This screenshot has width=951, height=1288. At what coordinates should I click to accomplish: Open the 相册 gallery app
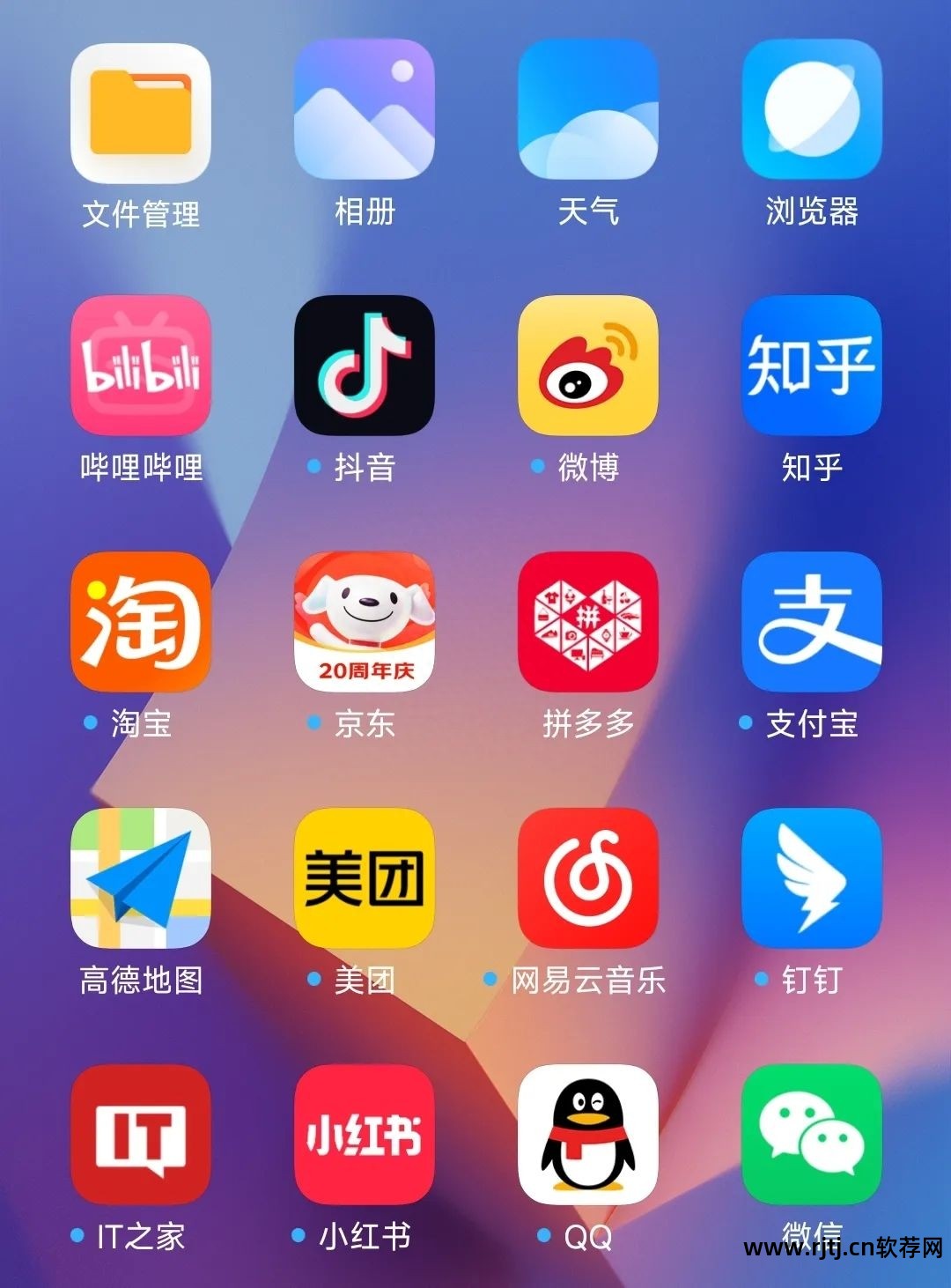tap(365, 110)
